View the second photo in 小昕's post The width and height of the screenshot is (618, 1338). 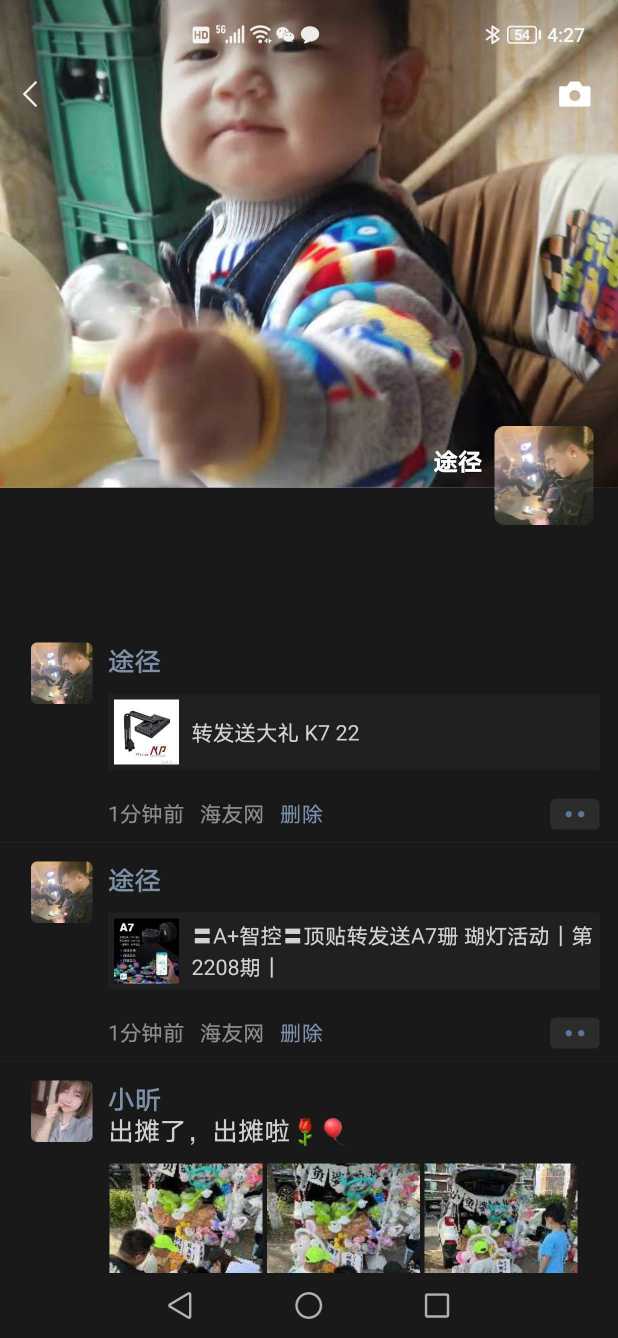click(343, 1217)
